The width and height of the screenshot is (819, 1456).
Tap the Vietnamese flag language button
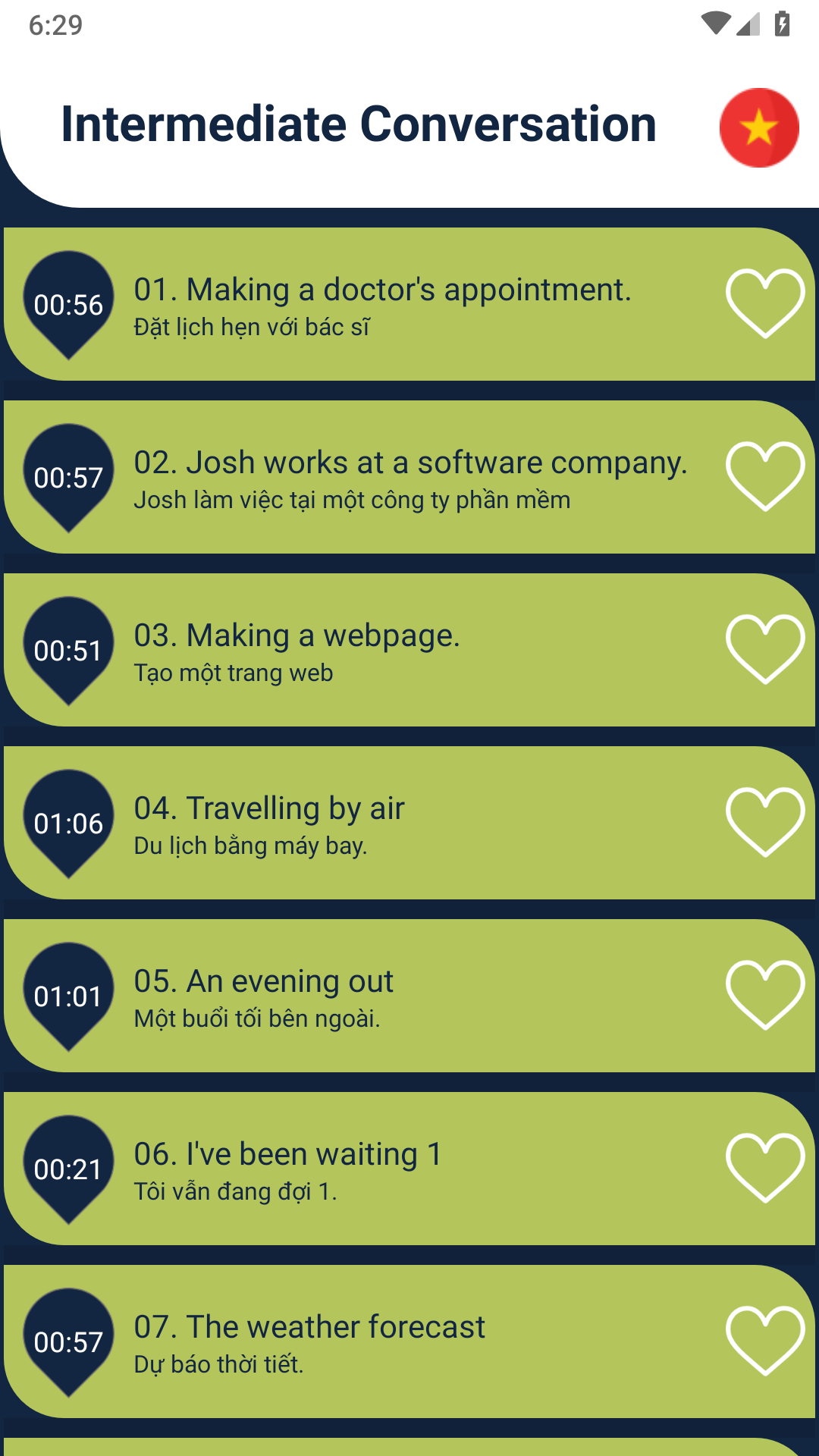[758, 127]
